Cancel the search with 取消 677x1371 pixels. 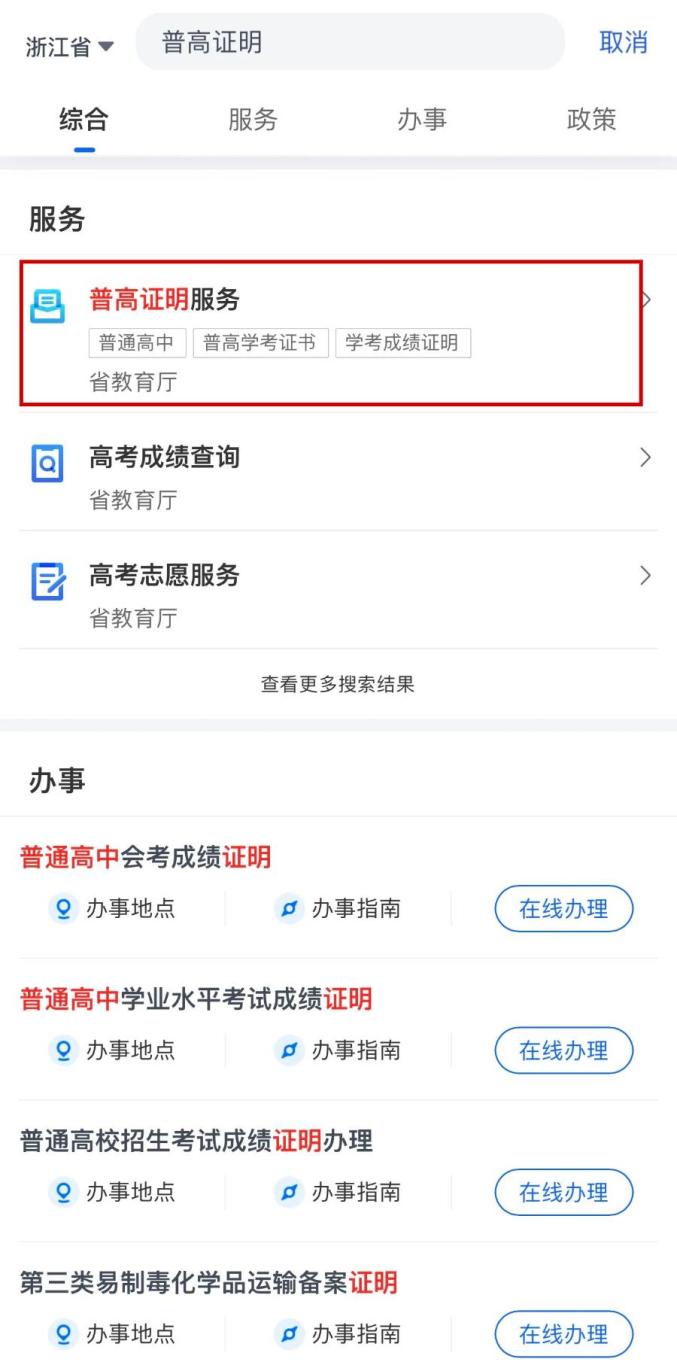pyautogui.click(x=622, y=42)
